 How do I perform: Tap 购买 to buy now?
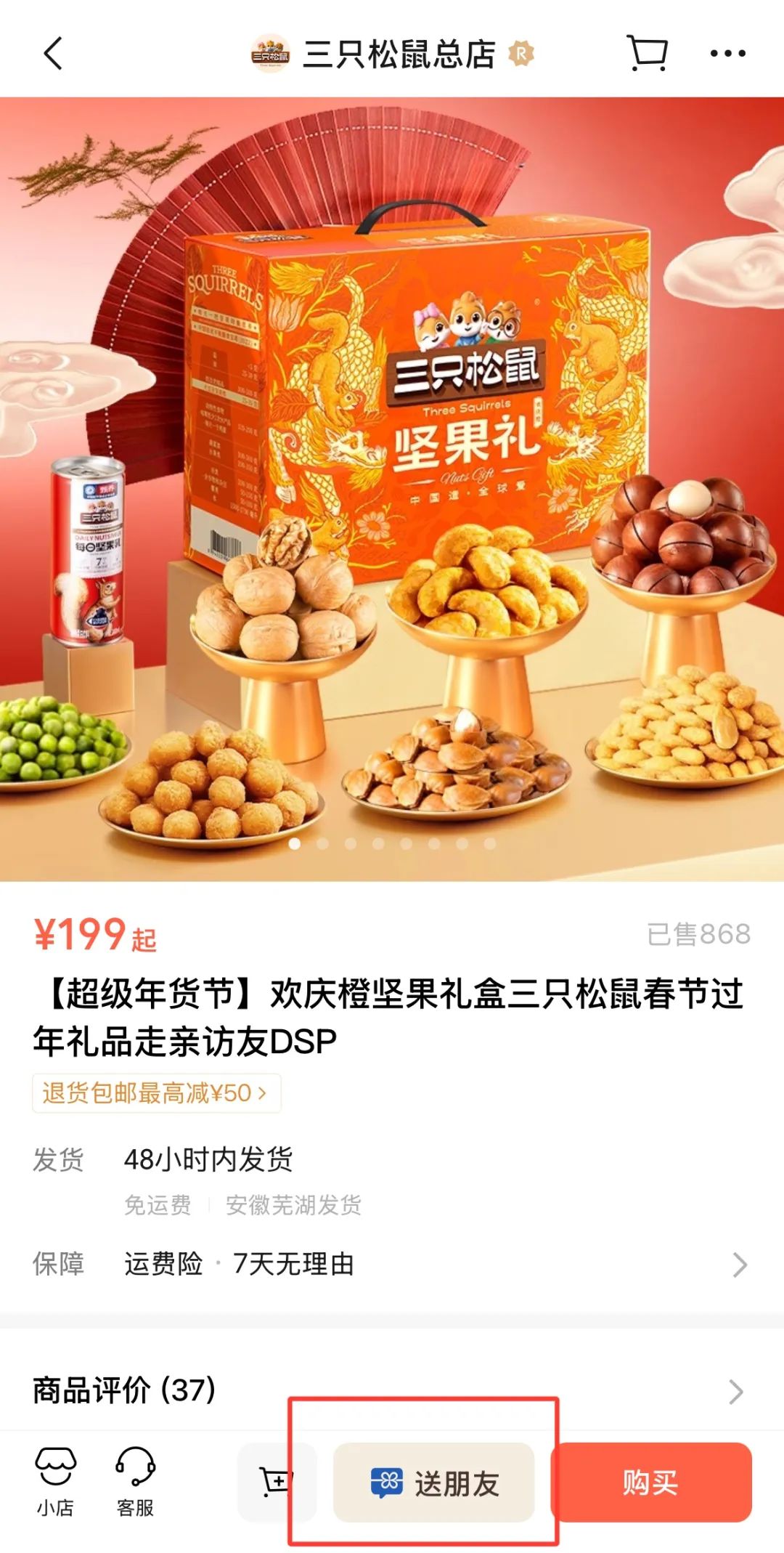[650, 1483]
